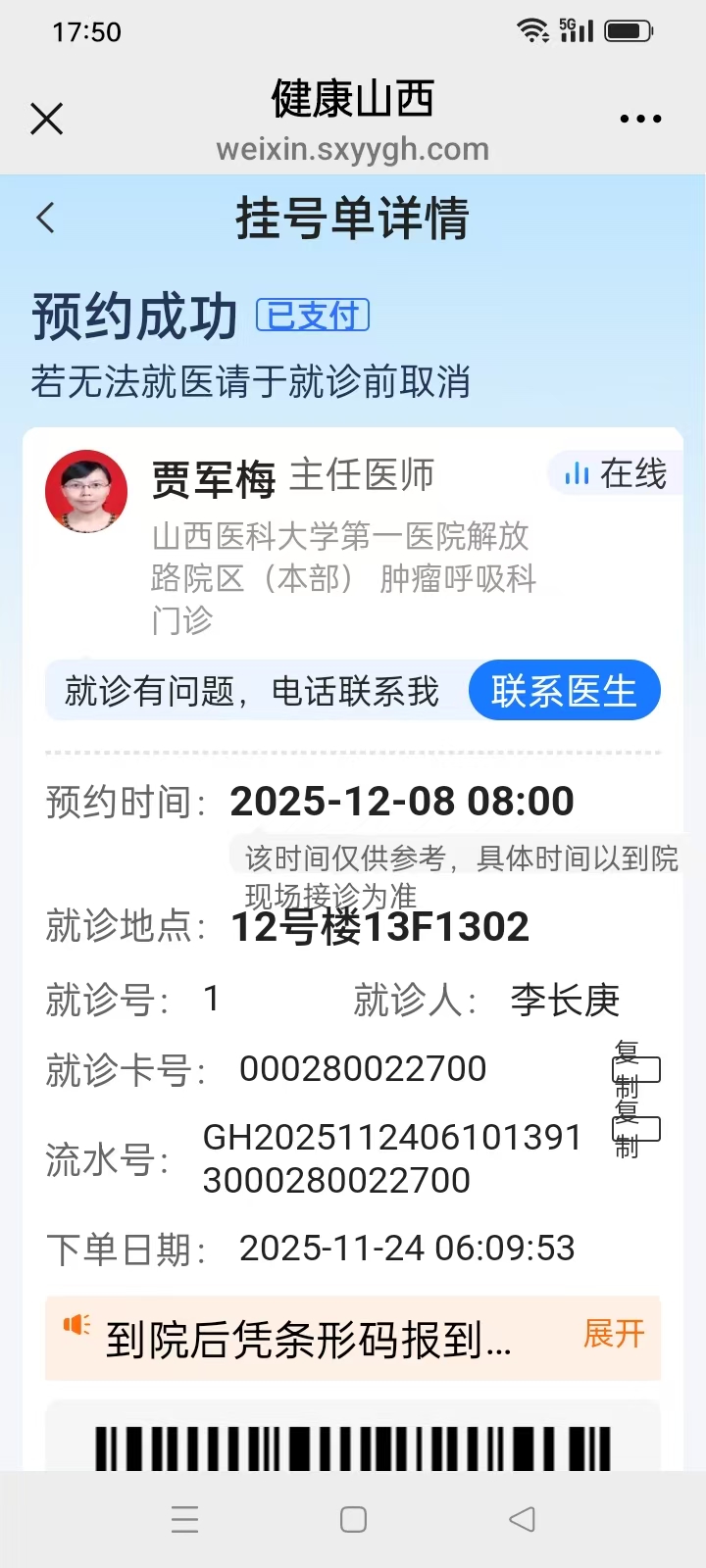Close the 健康山西 web page

pyautogui.click(x=46, y=120)
